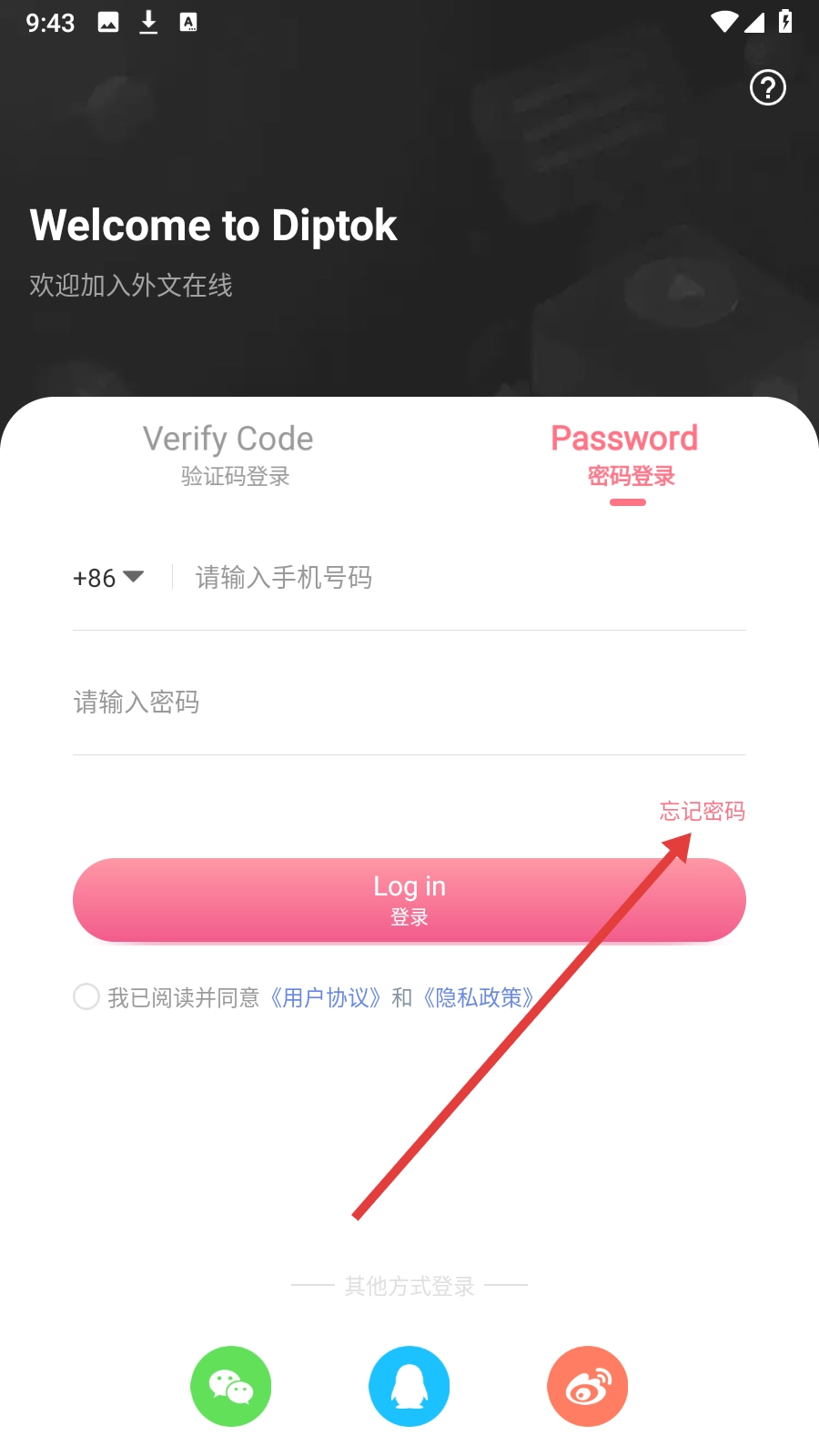Open the help question mark icon
Viewport: 819px width, 1456px height.
tap(767, 88)
